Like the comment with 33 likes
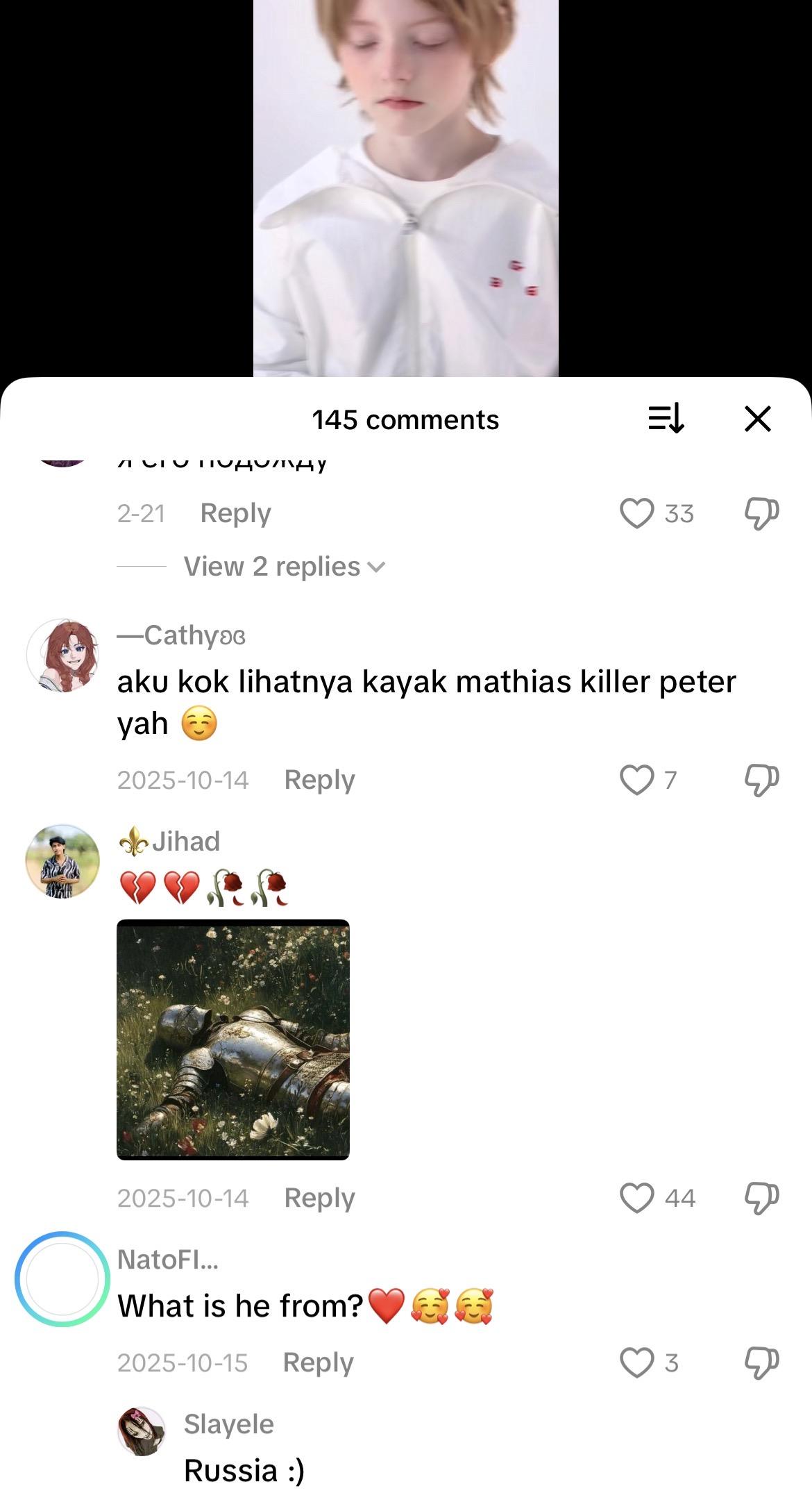Screen dimensions: 812x1502 pos(636,513)
